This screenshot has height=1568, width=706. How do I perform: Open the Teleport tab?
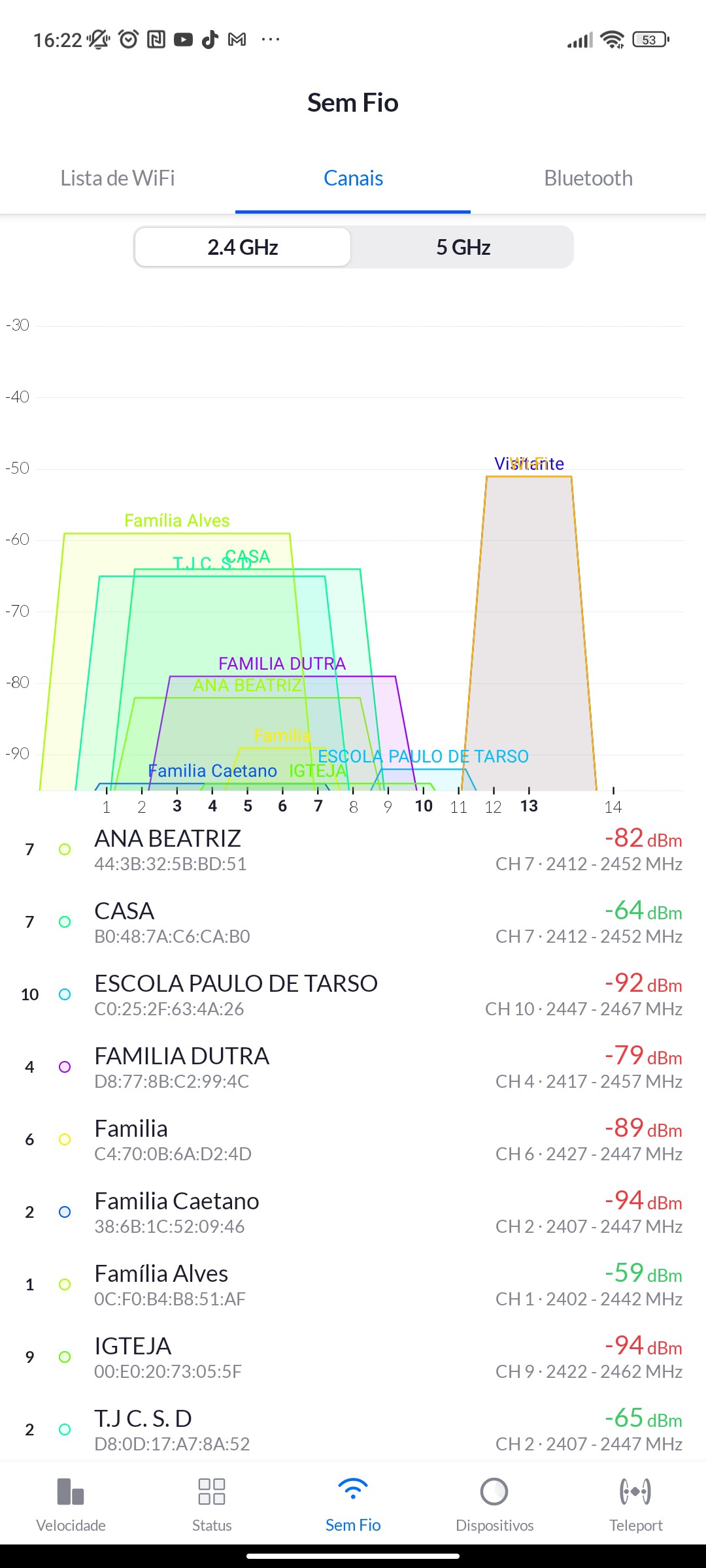point(635,1505)
